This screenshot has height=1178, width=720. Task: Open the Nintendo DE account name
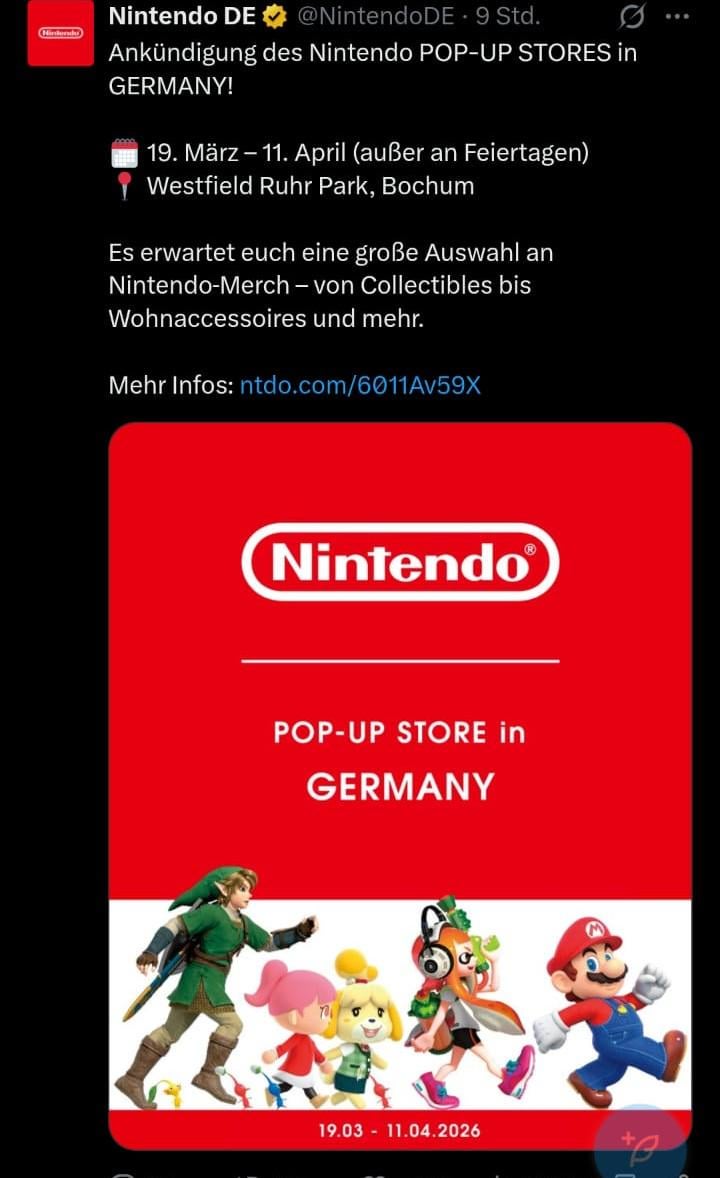tap(183, 16)
